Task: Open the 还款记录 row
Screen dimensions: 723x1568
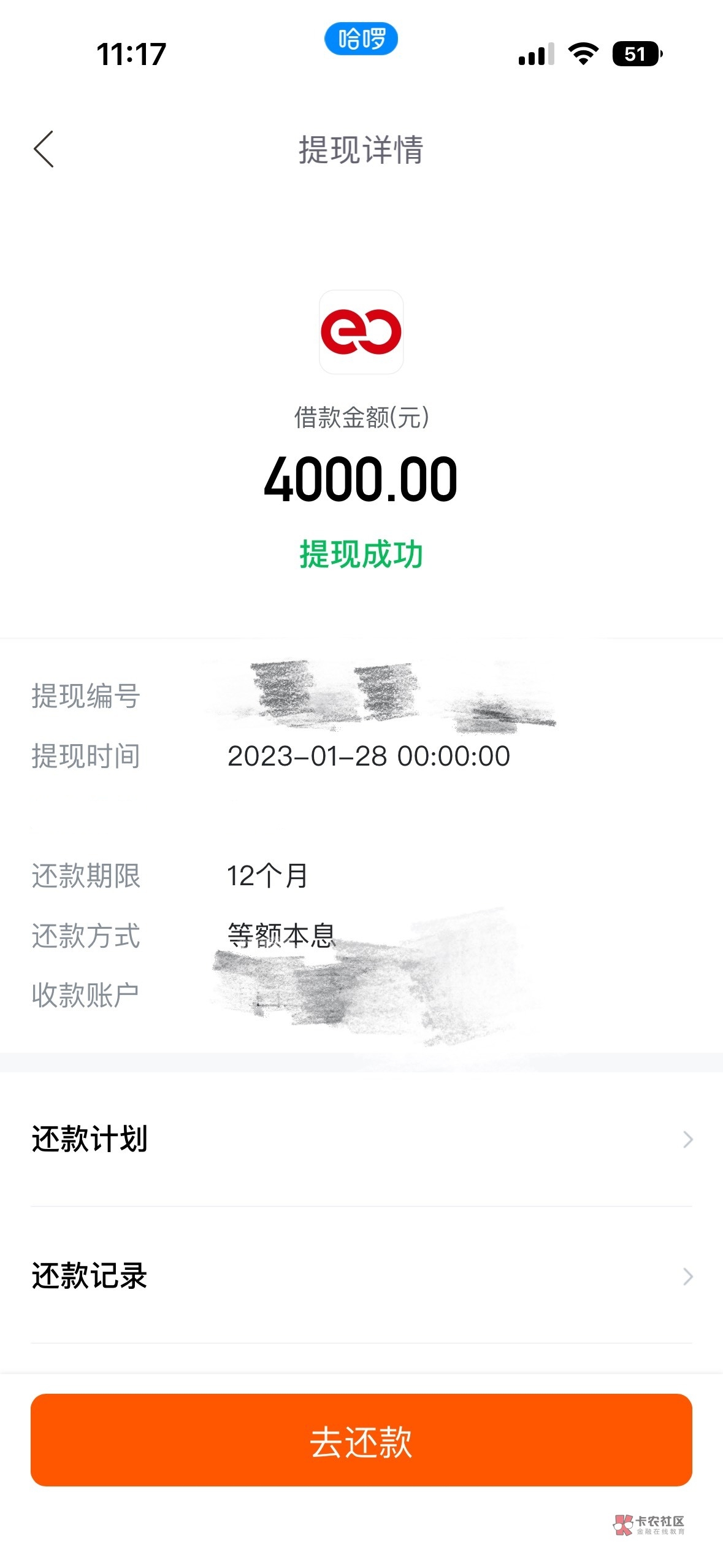Action: coord(361,1276)
